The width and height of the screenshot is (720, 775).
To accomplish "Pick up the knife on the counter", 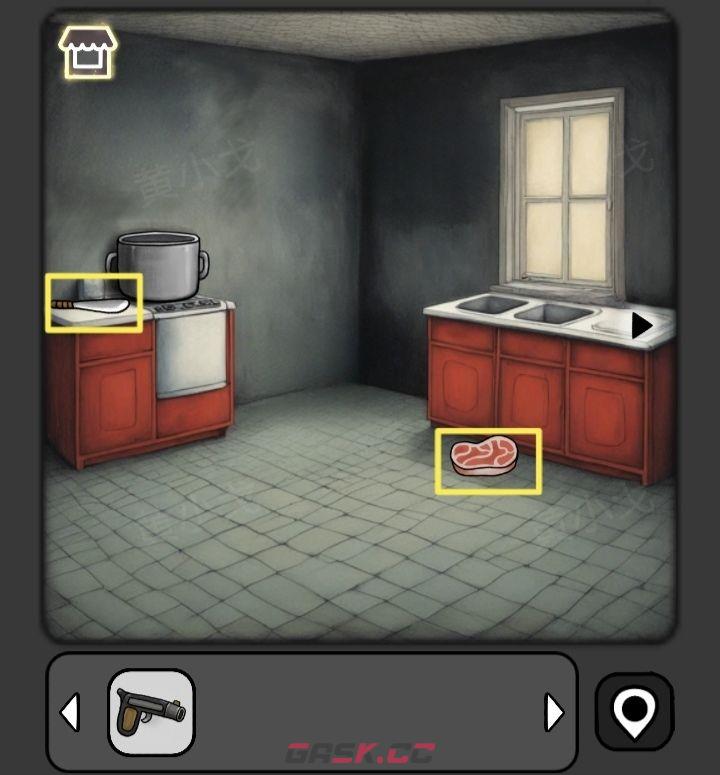I will (94, 304).
